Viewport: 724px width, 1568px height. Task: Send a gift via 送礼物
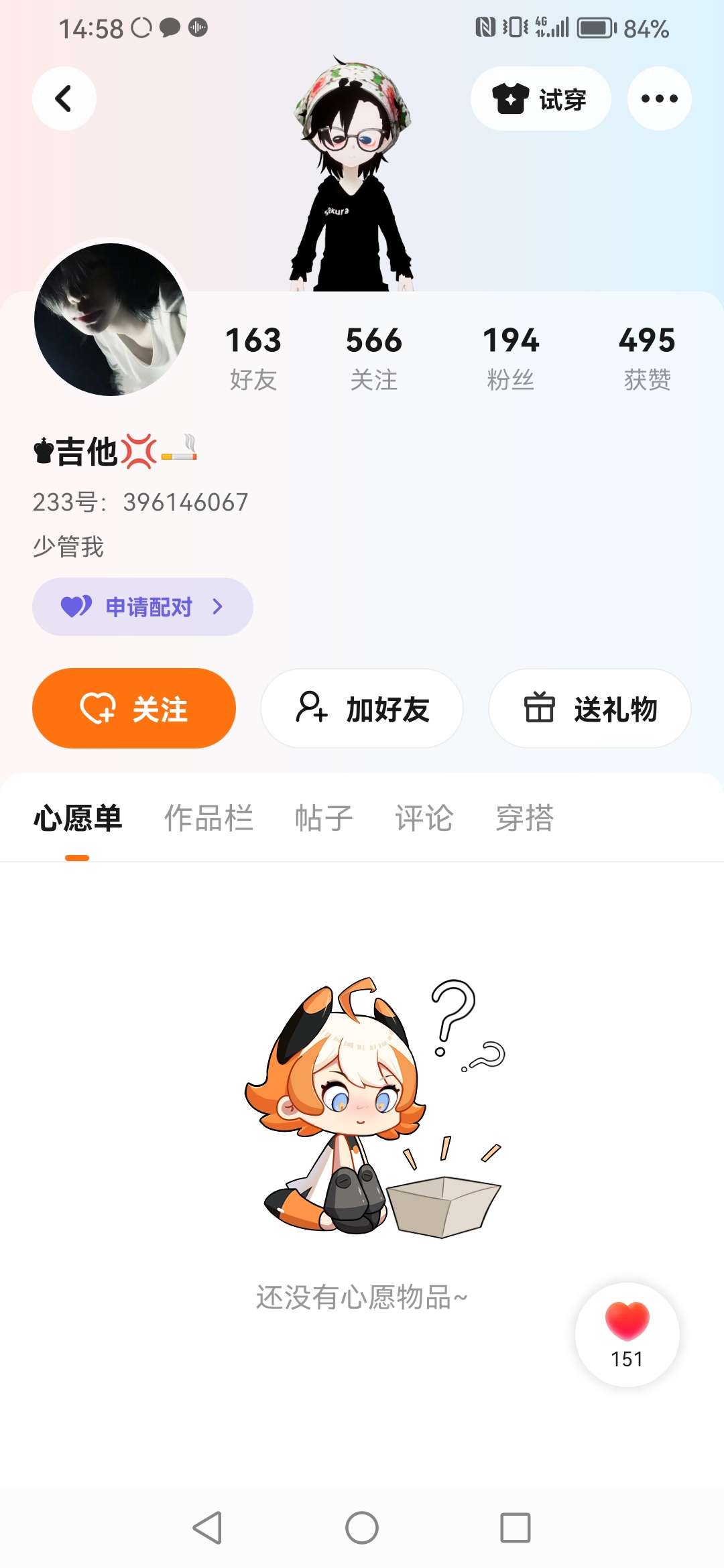point(590,708)
